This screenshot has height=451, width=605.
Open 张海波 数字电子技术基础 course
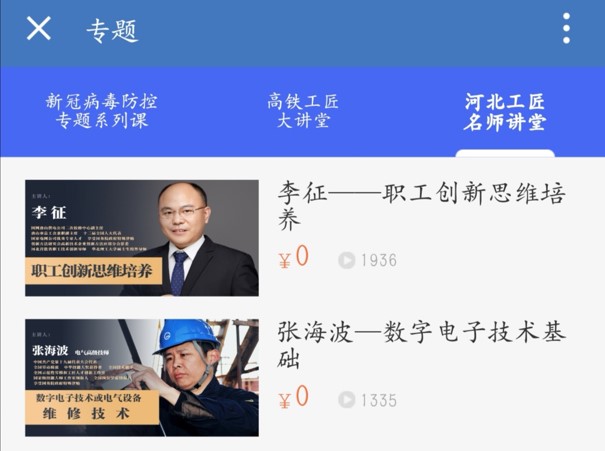(x=420, y=347)
